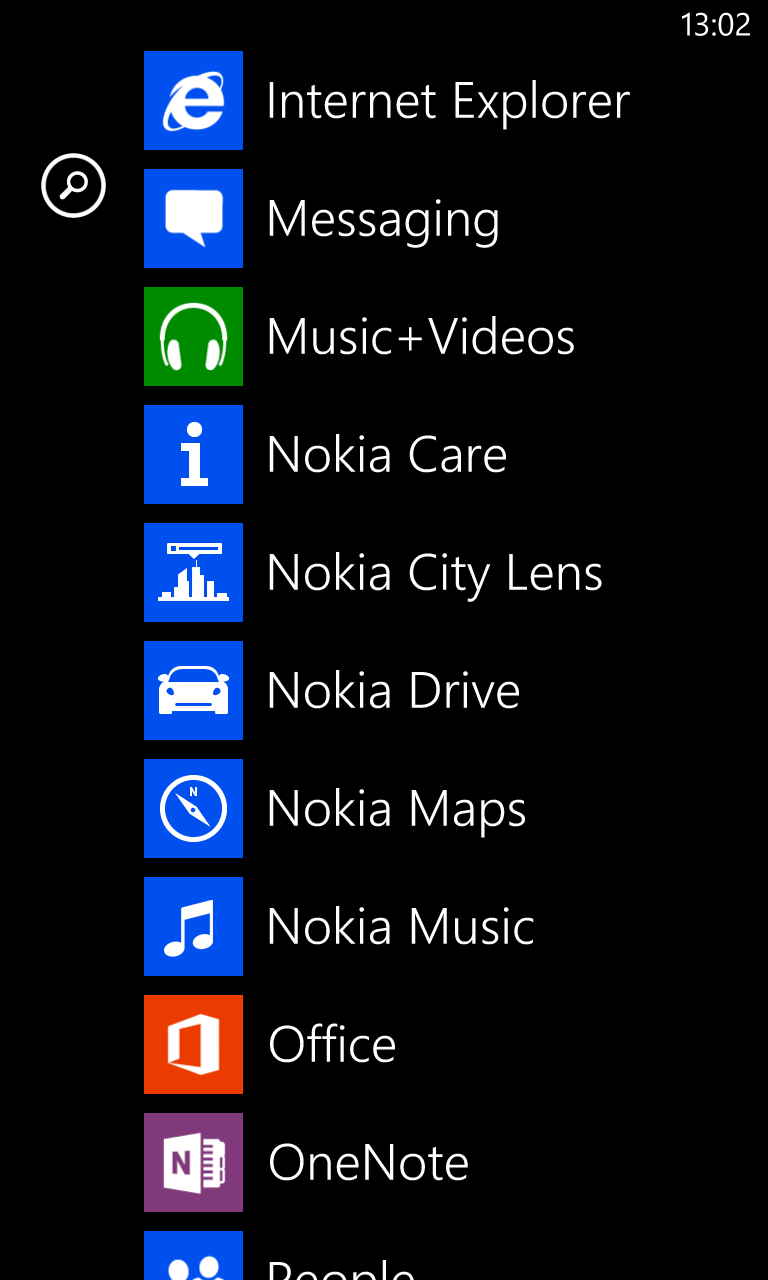768x1280 pixels.
Task: Start the Nokia Care app
Action: [387, 455]
